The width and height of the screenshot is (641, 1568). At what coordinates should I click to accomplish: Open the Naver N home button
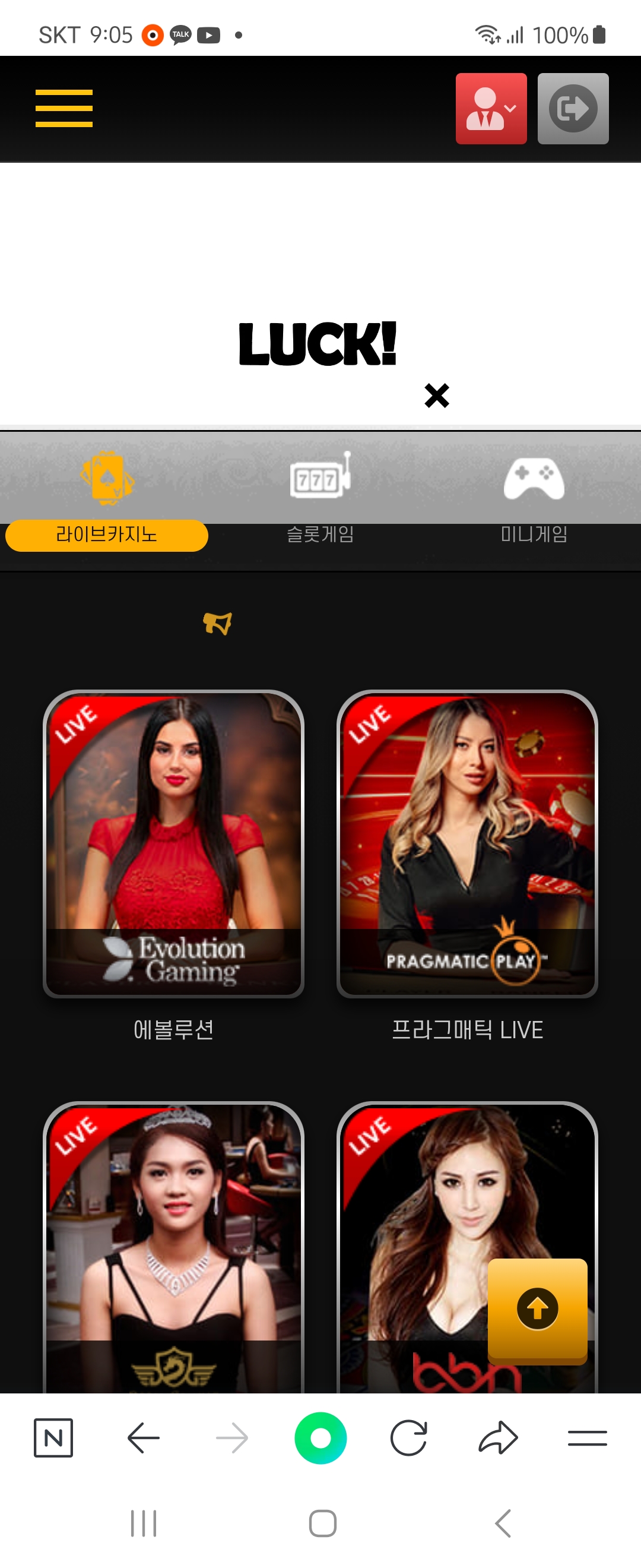point(53,1438)
